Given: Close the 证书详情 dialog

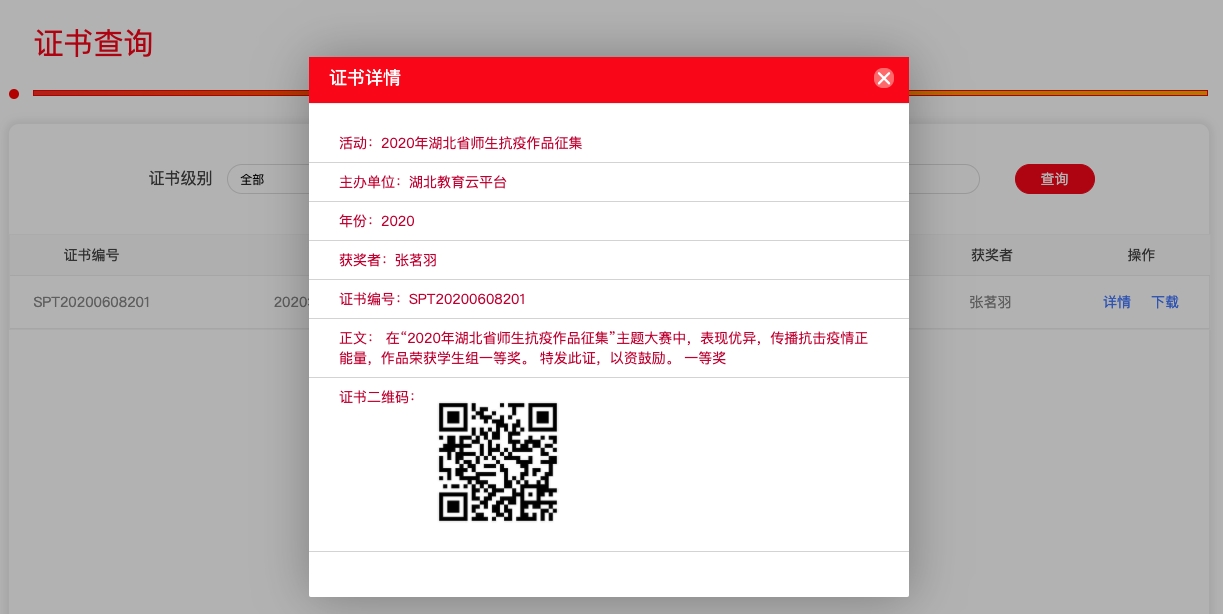Looking at the screenshot, I should [x=883, y=78].
